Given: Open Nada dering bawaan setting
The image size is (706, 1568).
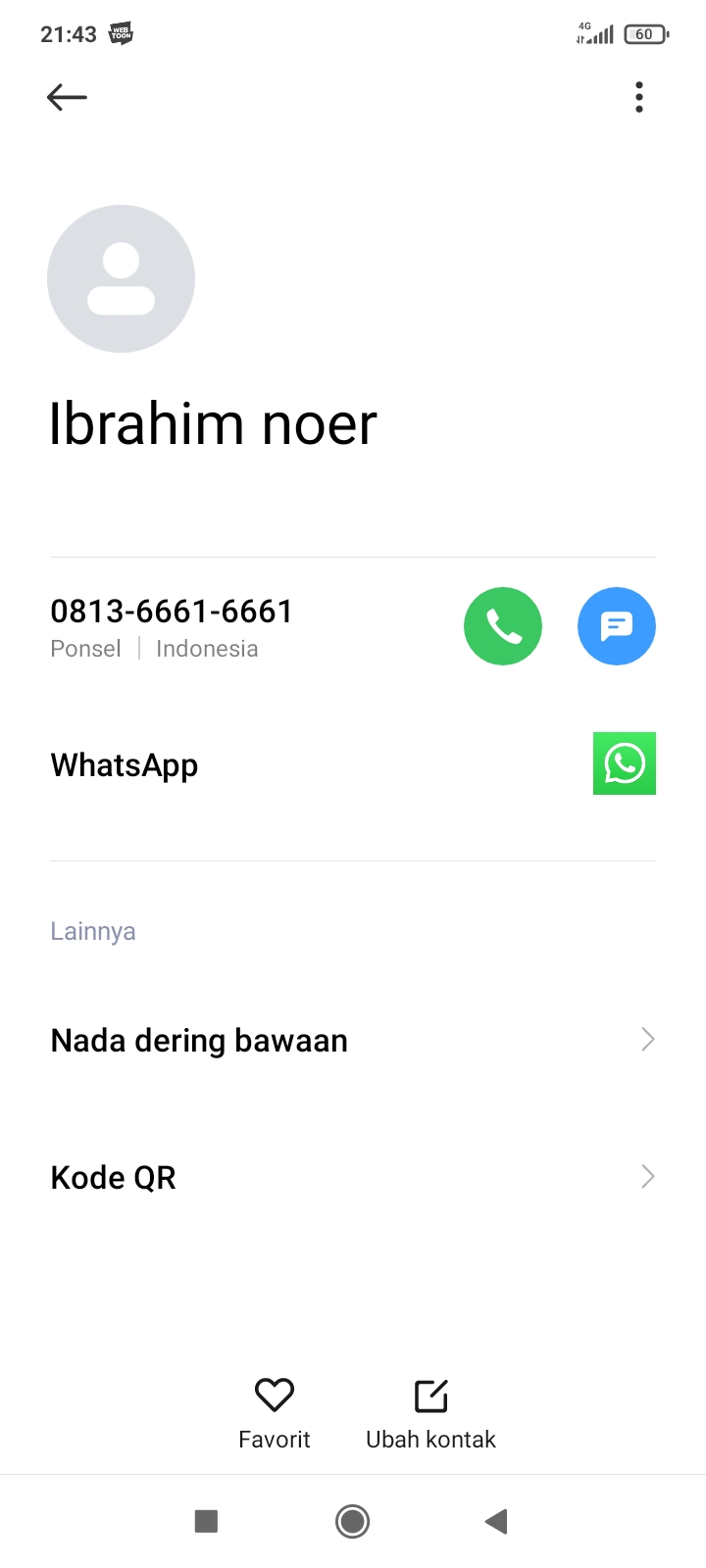Looking at the screenshot, I should pyautogui.click(x=353, y=1040).
